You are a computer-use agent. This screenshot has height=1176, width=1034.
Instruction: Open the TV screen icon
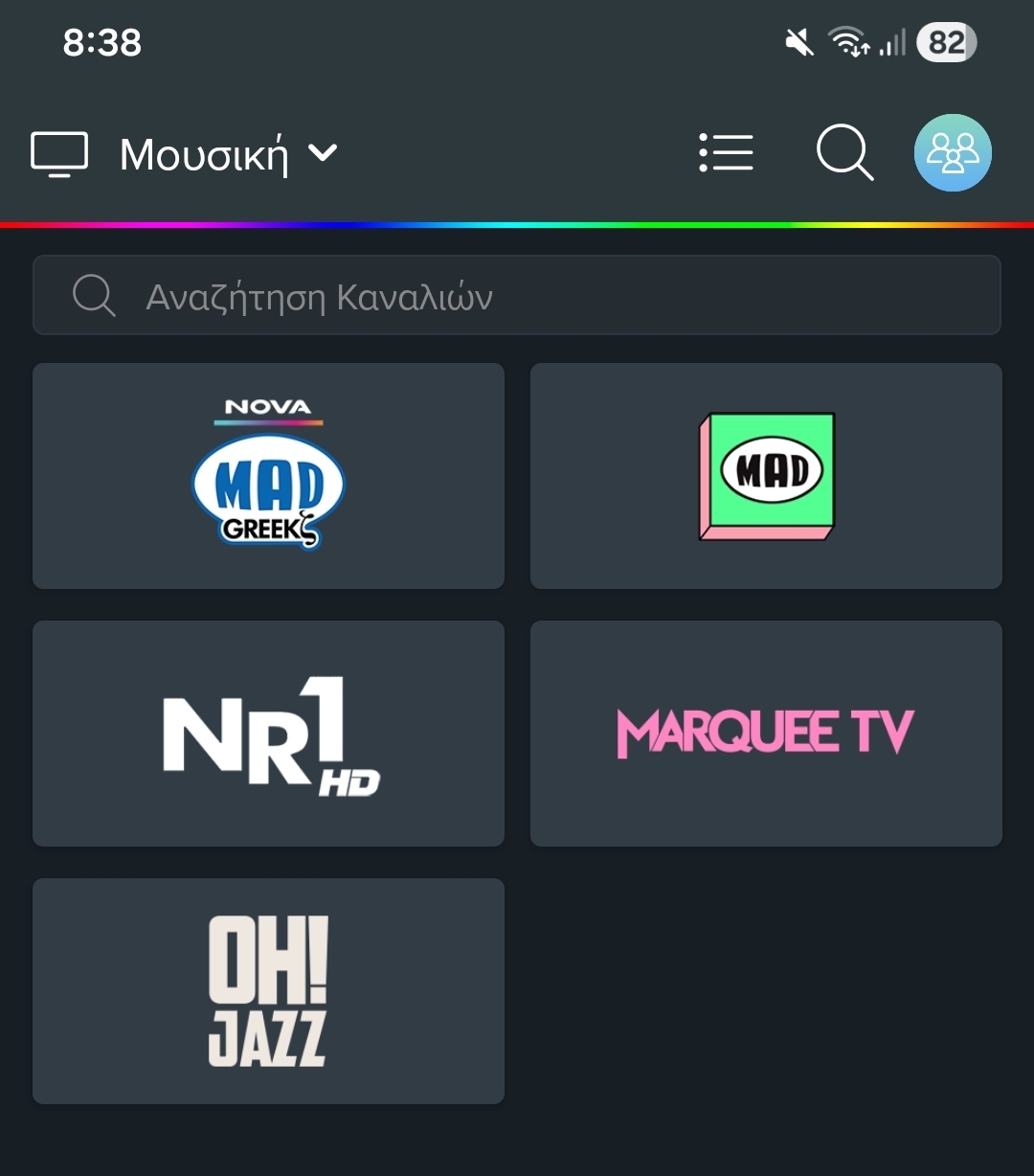coord(59,154)
